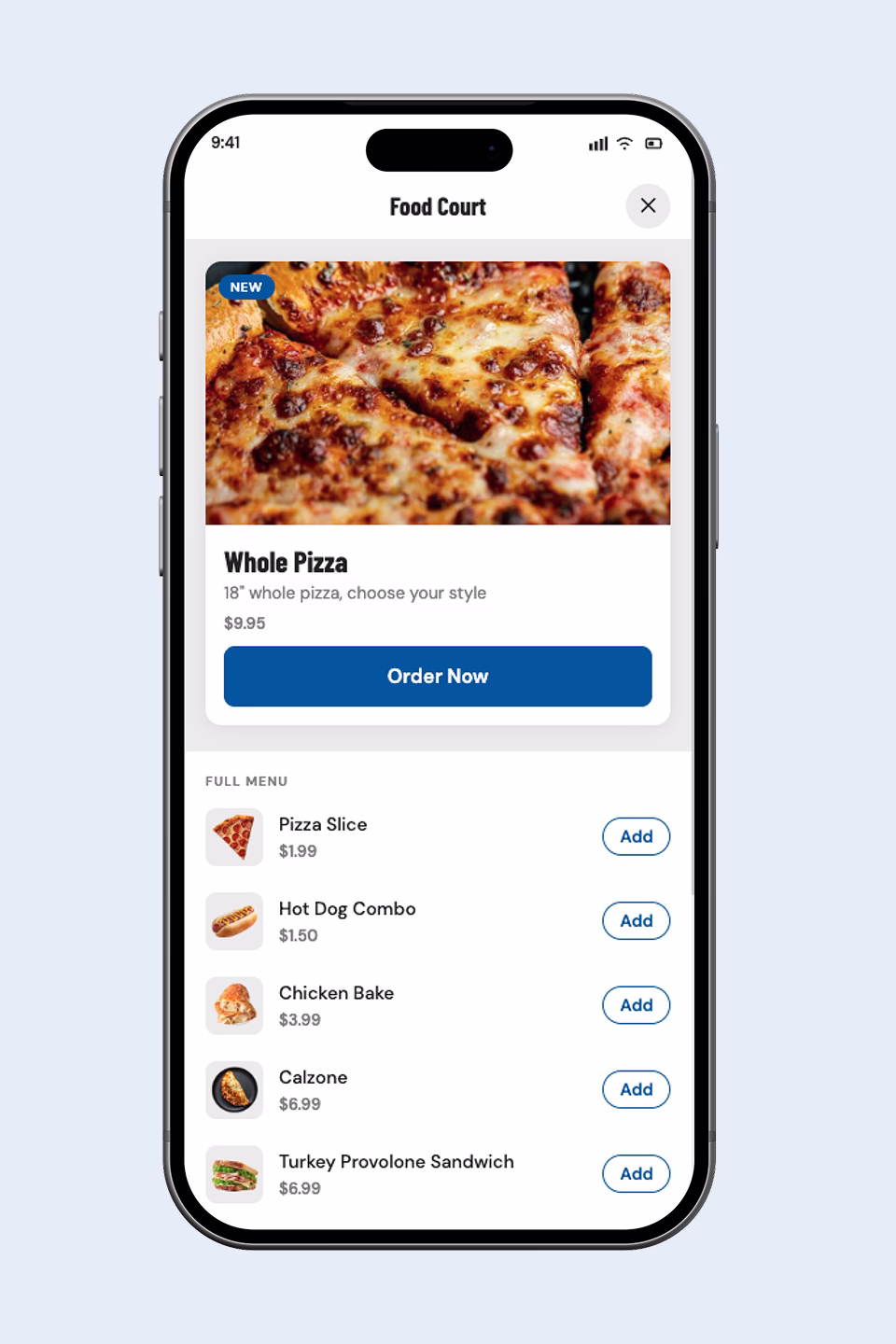Tap the Wi-Fi status icon
This screenshot has height=1344, width=896.
[623, 144]
